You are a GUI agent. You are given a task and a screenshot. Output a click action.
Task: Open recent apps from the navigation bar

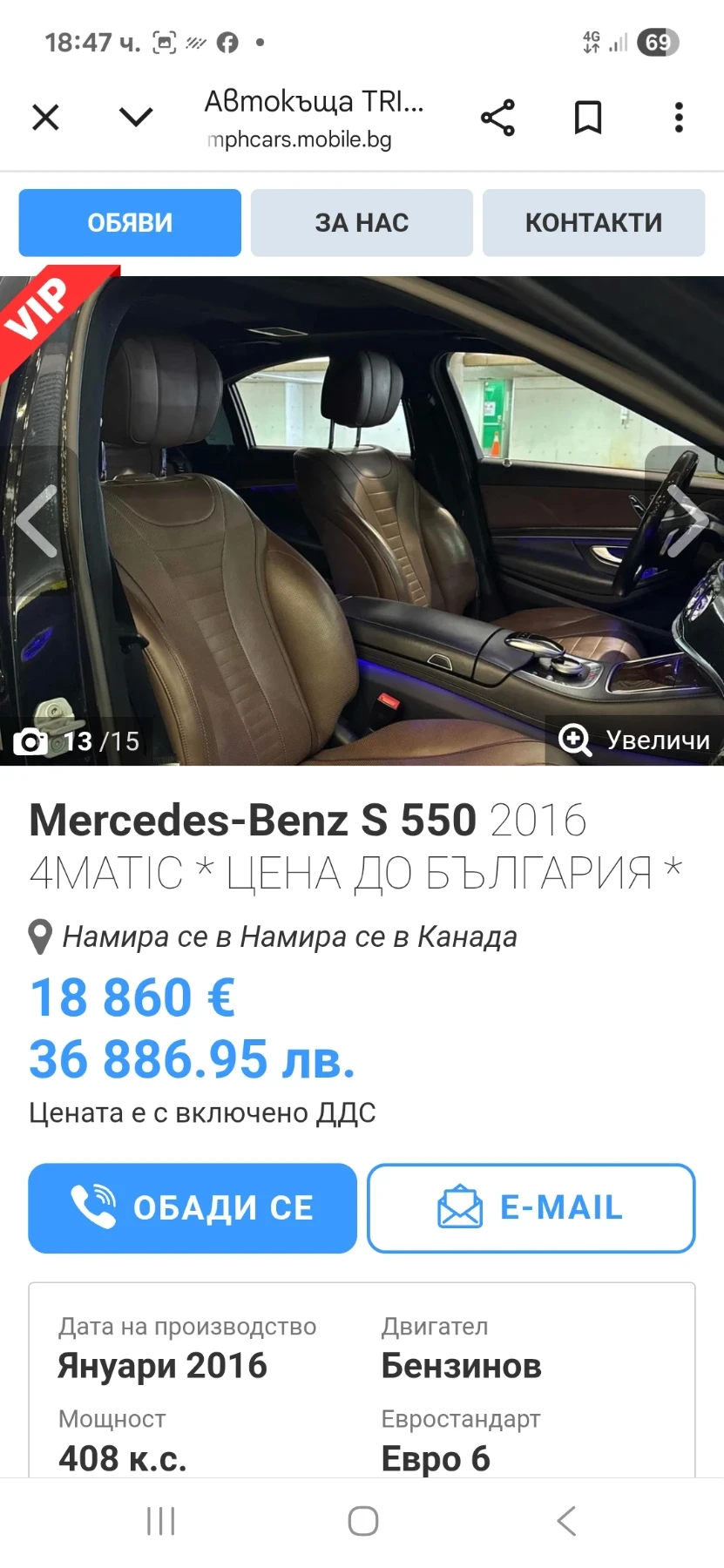(x=161, y=1521)
